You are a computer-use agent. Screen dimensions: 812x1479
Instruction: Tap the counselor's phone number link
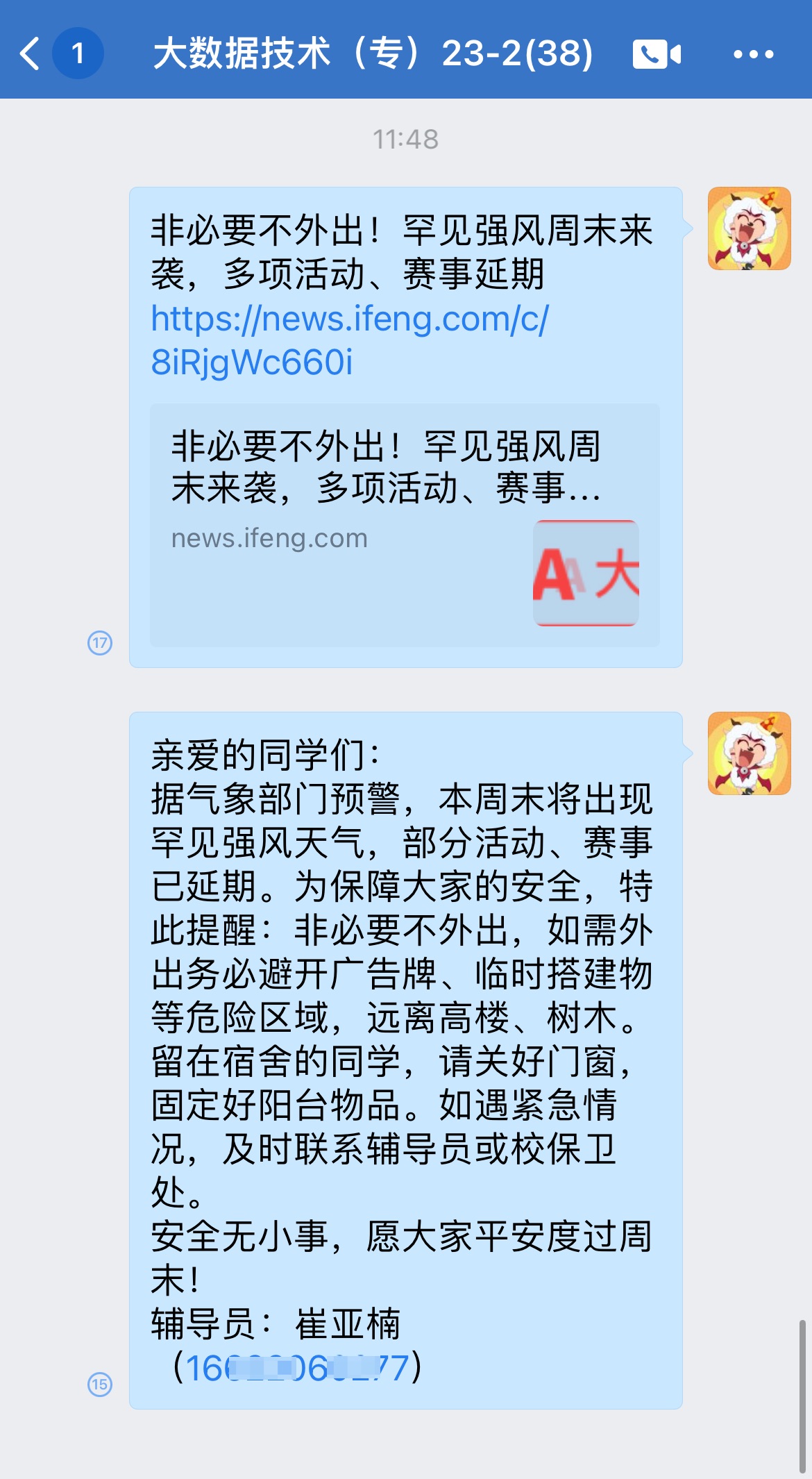[x=297, y=1368]
